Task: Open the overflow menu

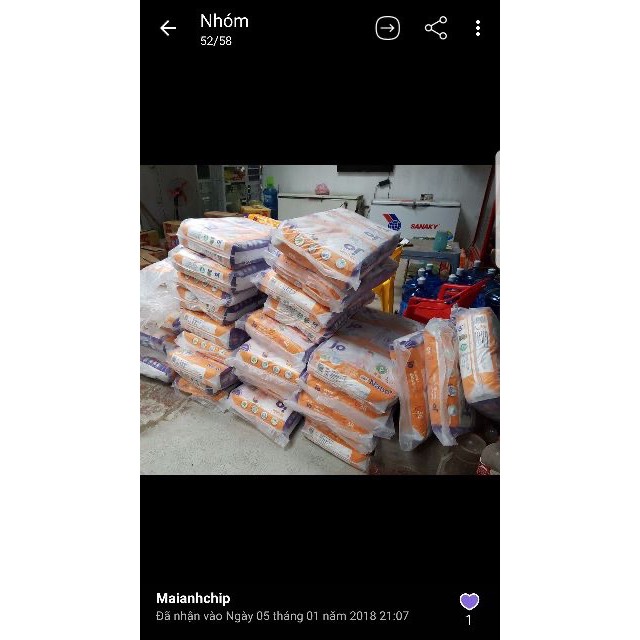Action: (x=478, y=29)
